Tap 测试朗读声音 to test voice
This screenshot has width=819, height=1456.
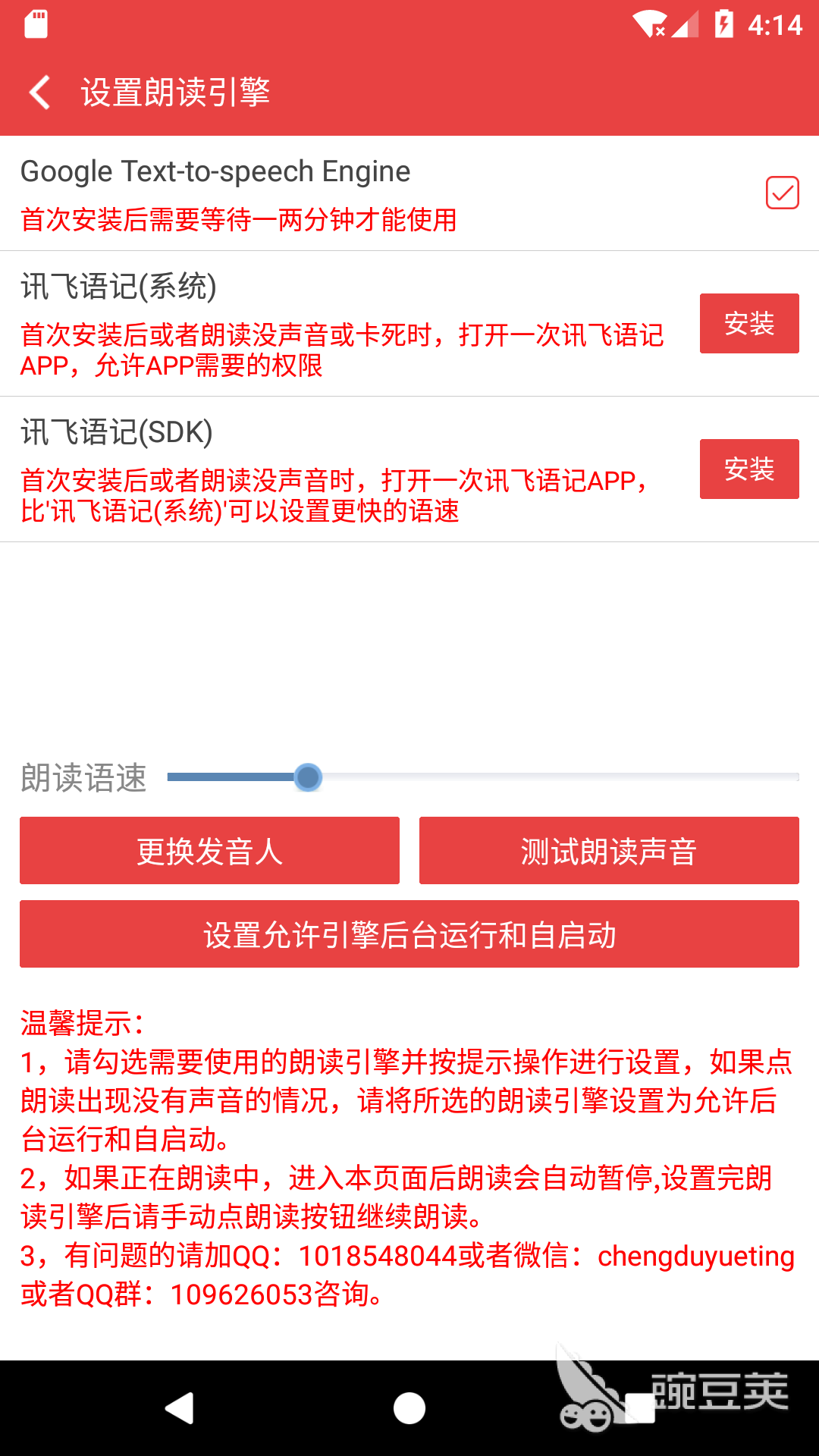tap(609, 851)
